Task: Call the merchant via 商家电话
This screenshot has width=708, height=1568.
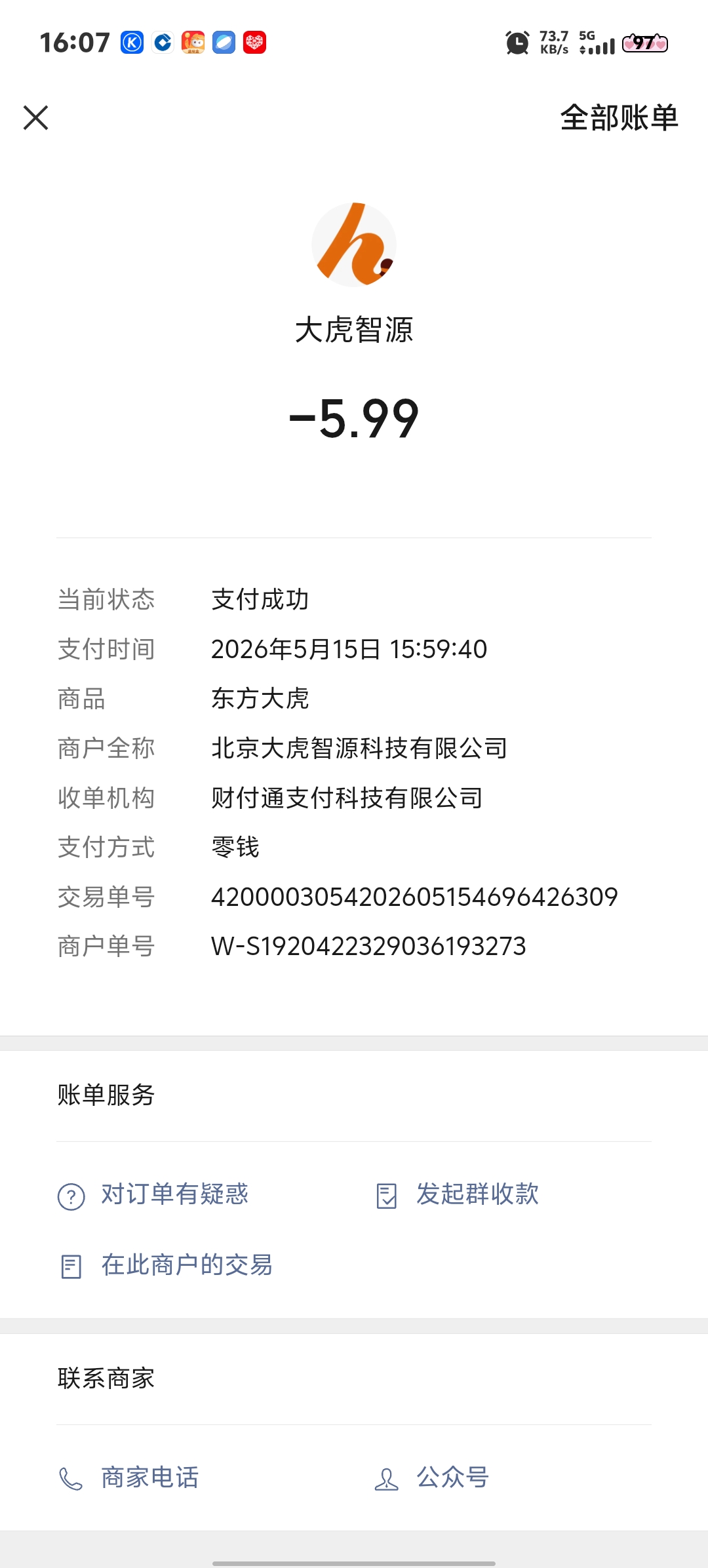Action: 128,1478
